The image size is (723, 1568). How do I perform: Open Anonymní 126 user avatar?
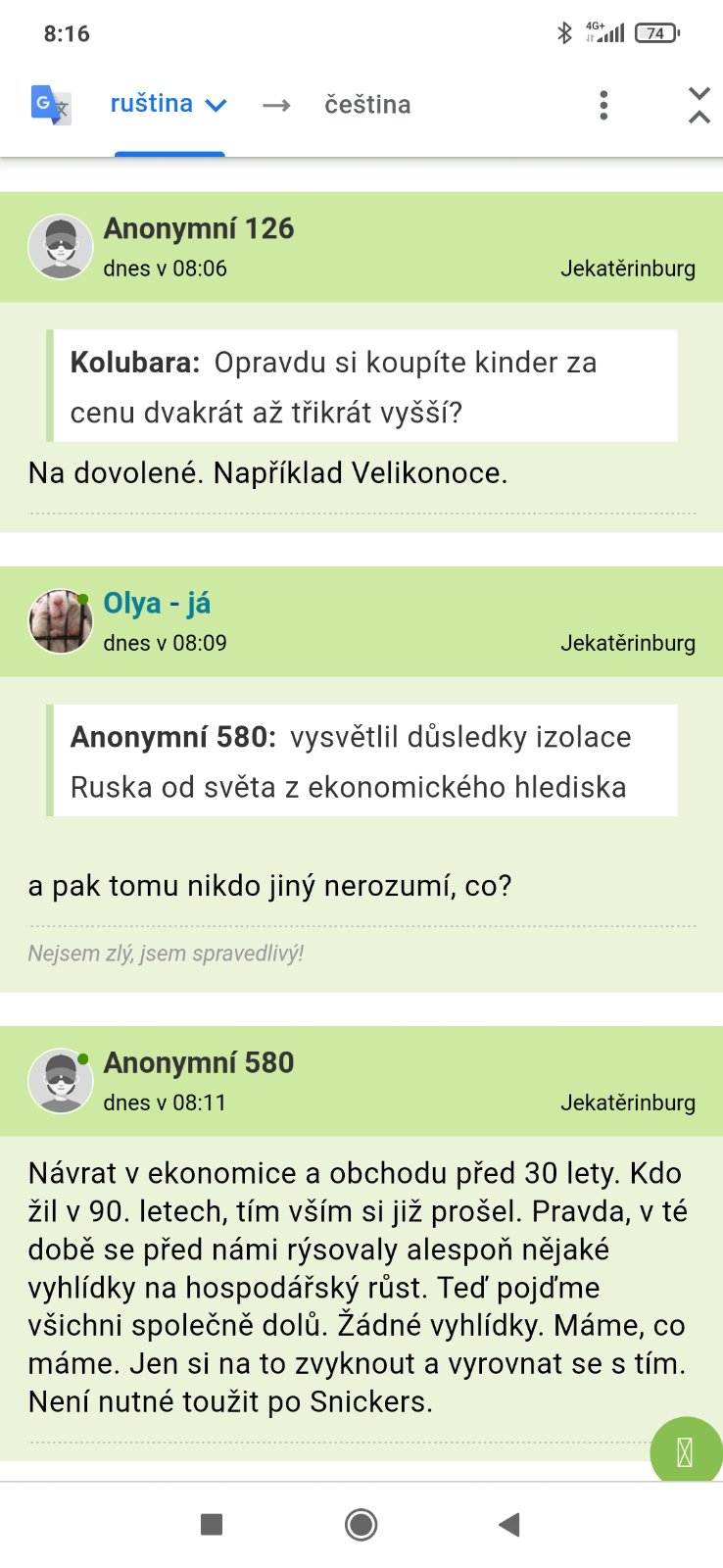61,247
